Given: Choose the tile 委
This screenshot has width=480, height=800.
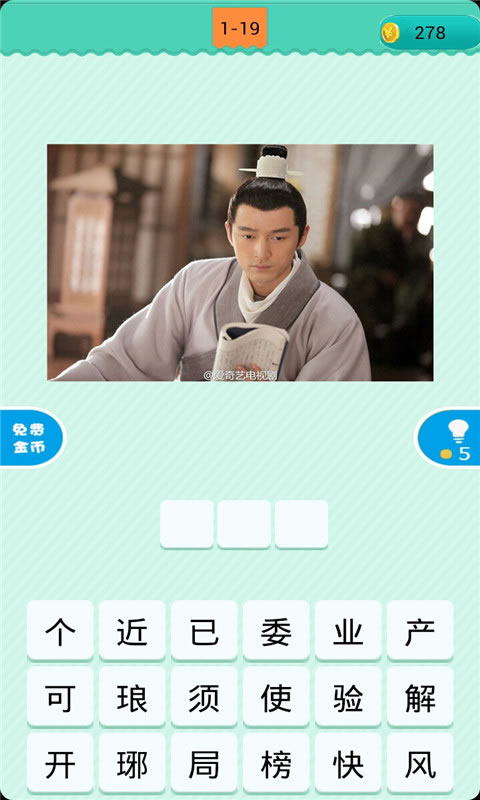Looking at the screenshot, I should pos(276,630).
